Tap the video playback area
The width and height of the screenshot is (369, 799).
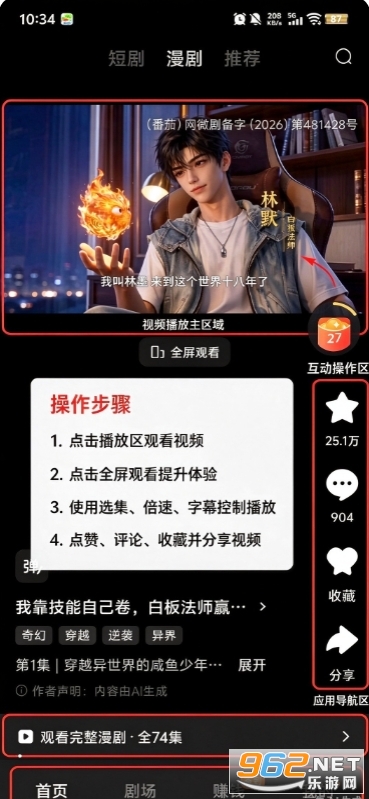click(184, 209)
